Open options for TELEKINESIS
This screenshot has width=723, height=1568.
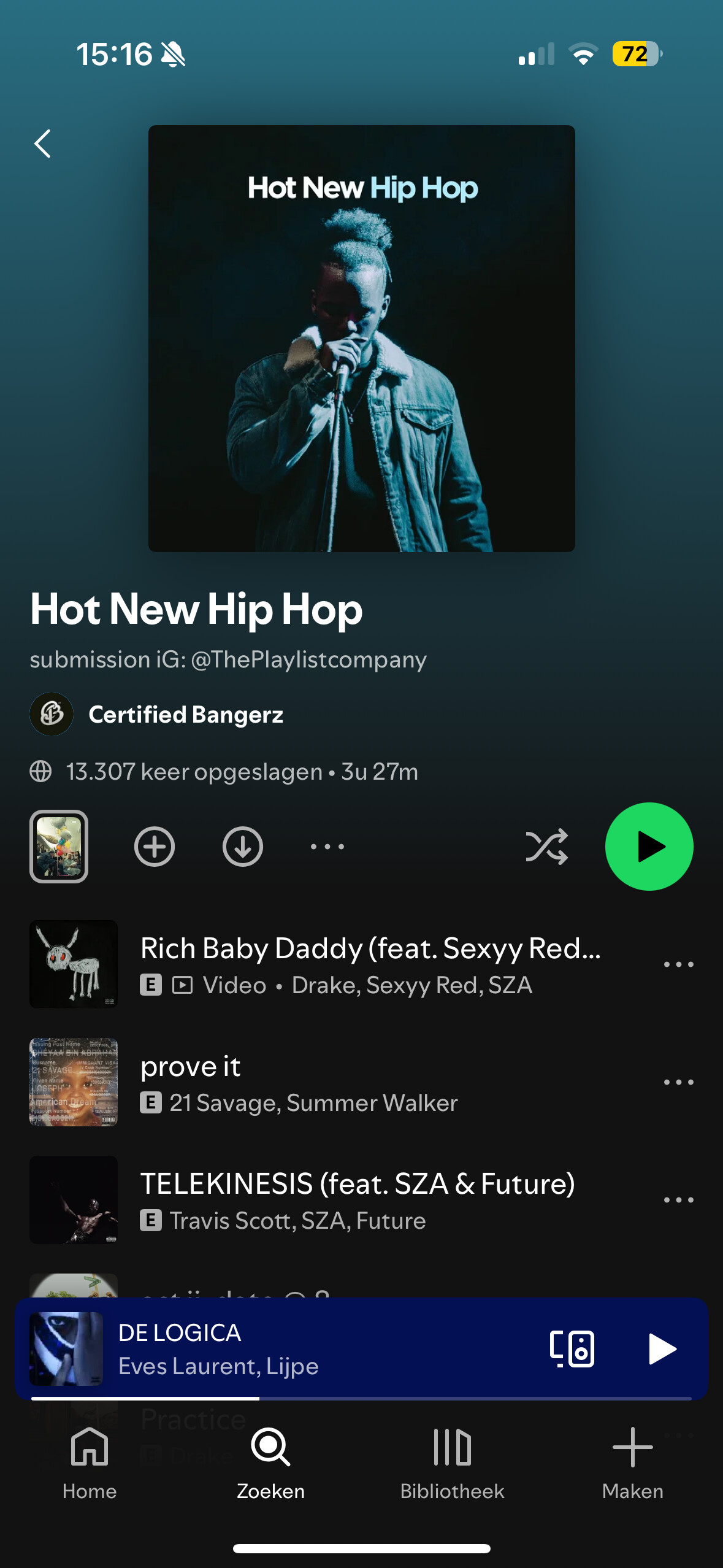coord(679,1200)
